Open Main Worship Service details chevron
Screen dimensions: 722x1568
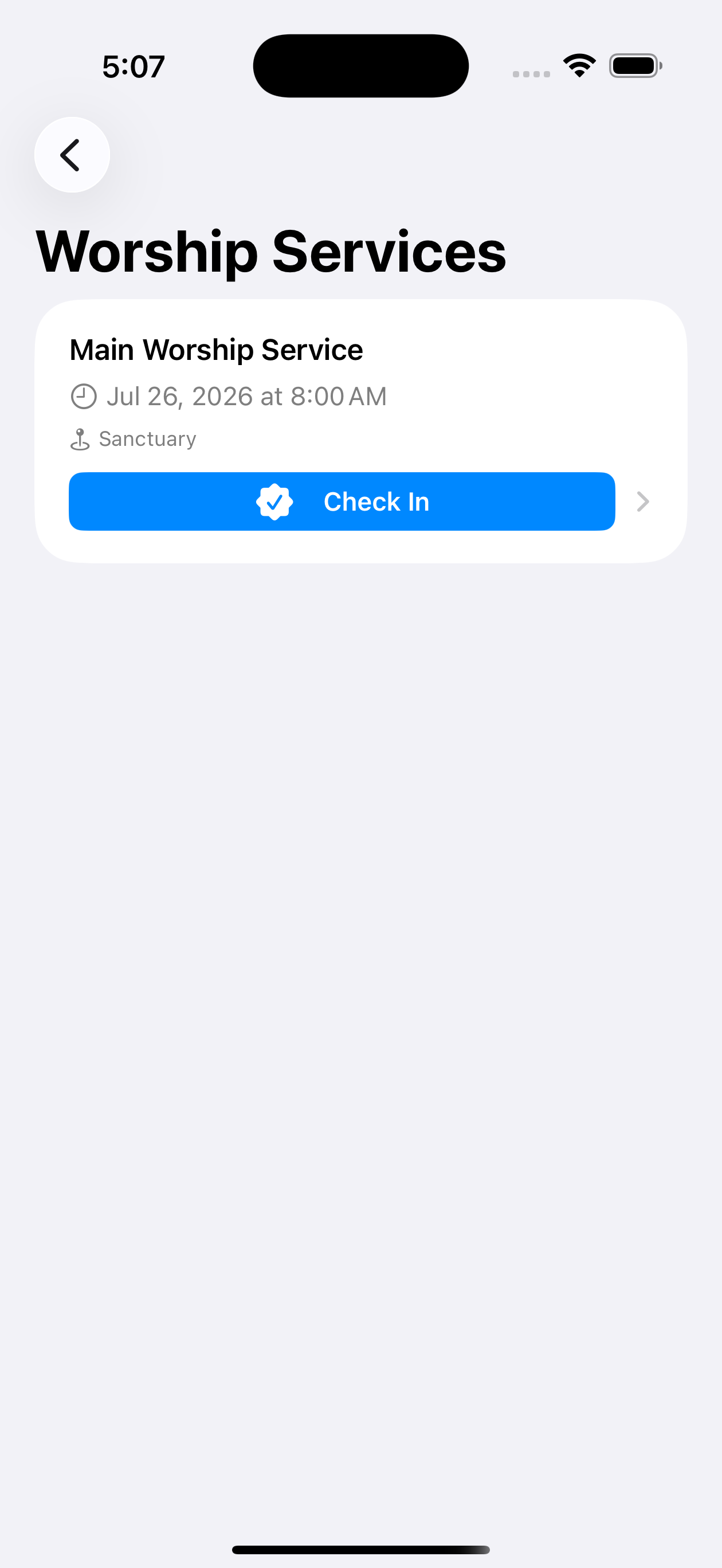[x=642, y=501]
